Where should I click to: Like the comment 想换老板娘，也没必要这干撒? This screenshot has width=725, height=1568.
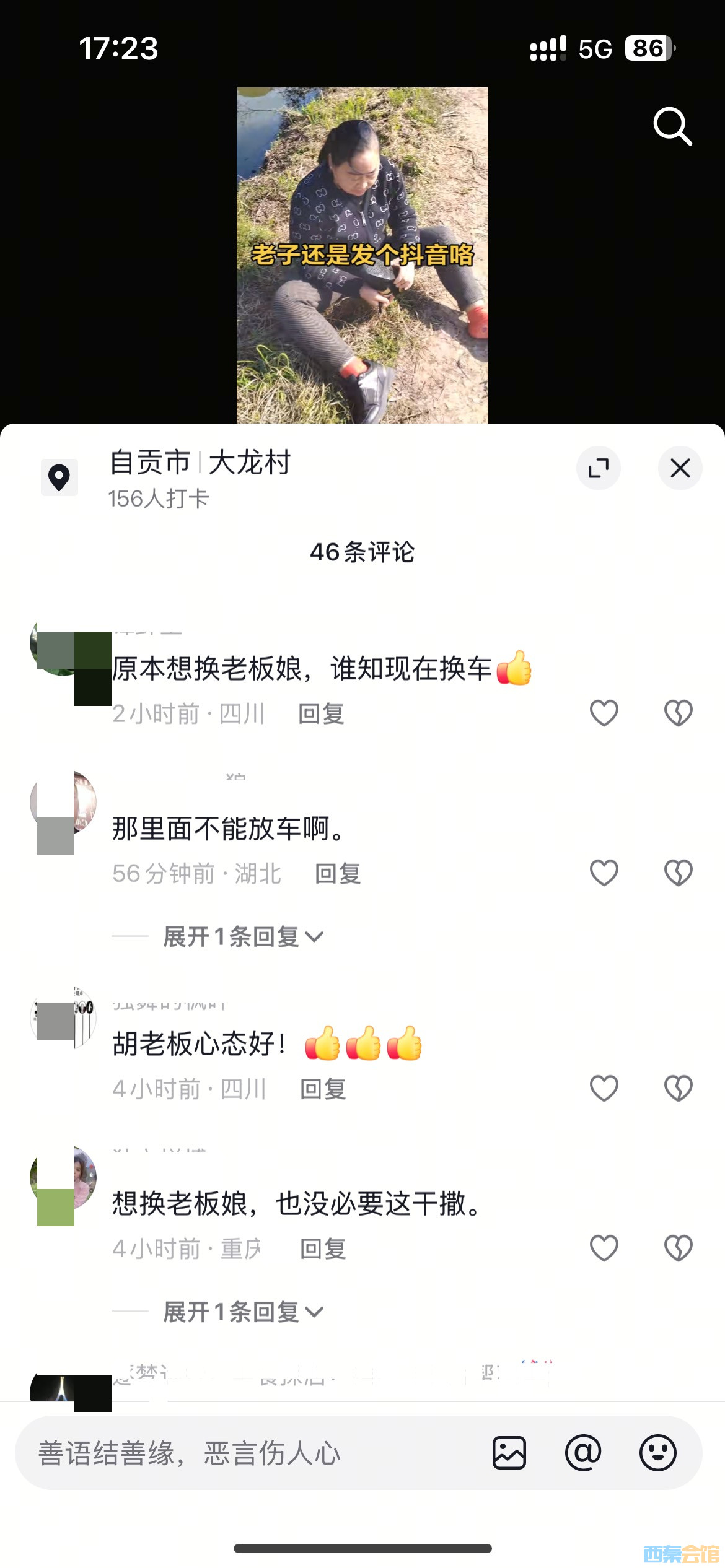click(604, 1248)
